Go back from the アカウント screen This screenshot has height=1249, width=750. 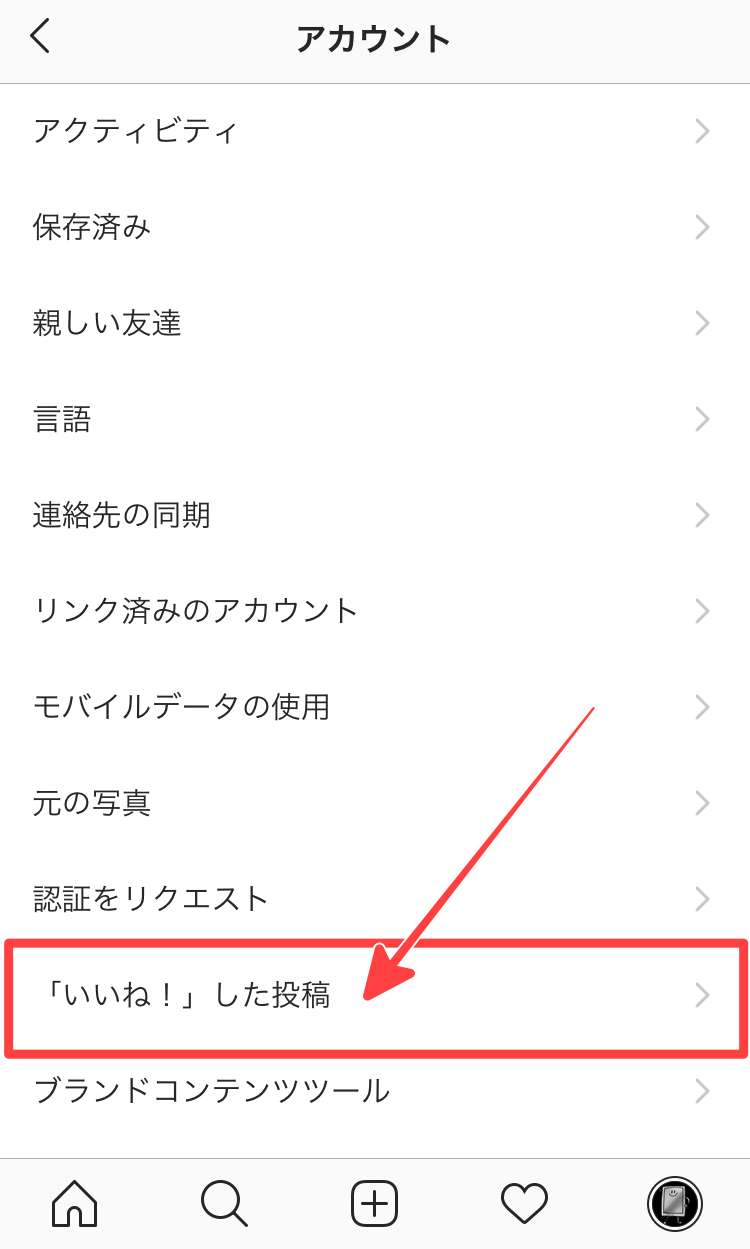pyautogui.click(x=40, y=38)
